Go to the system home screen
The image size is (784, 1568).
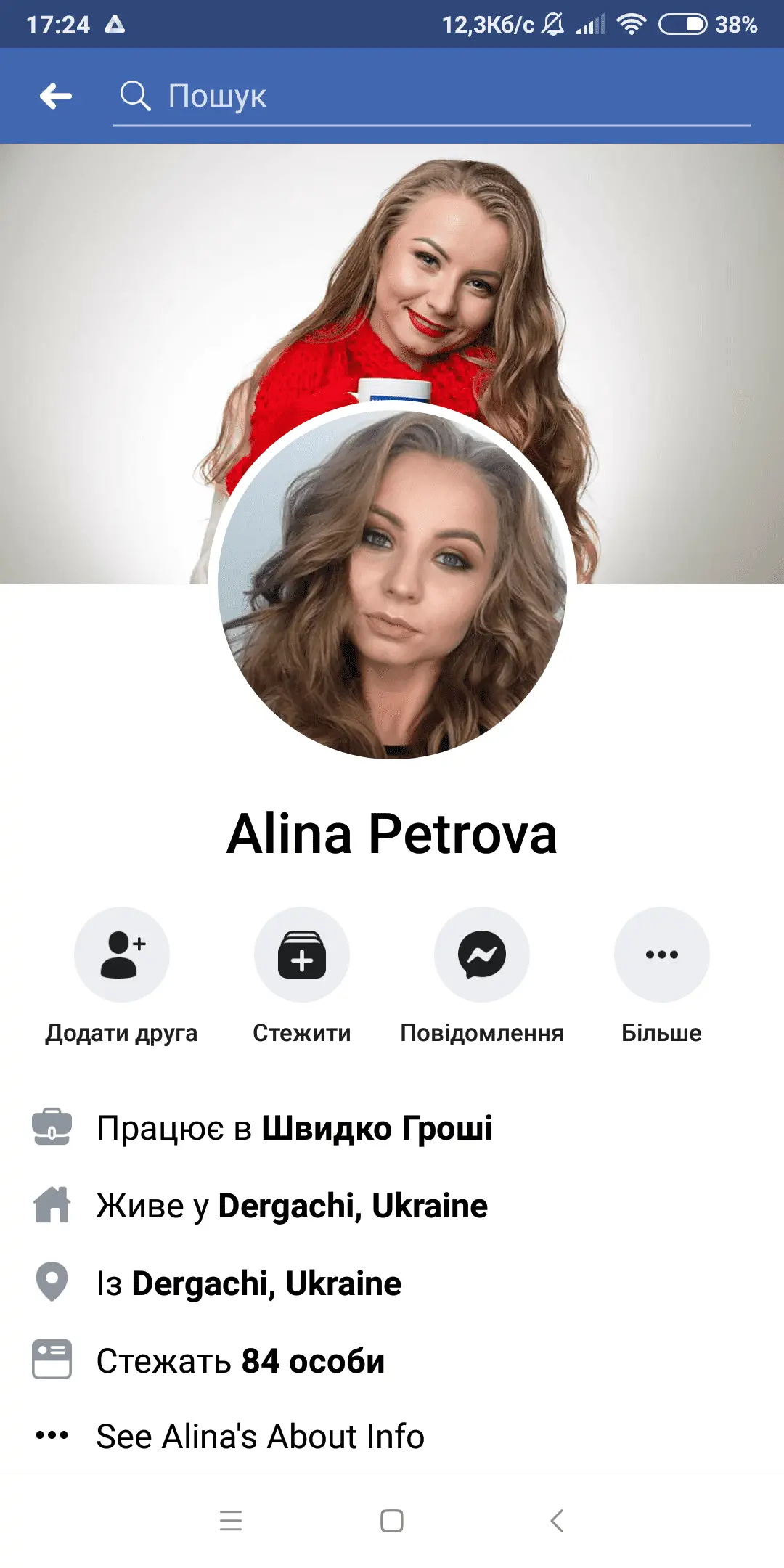pos(392,1520)
